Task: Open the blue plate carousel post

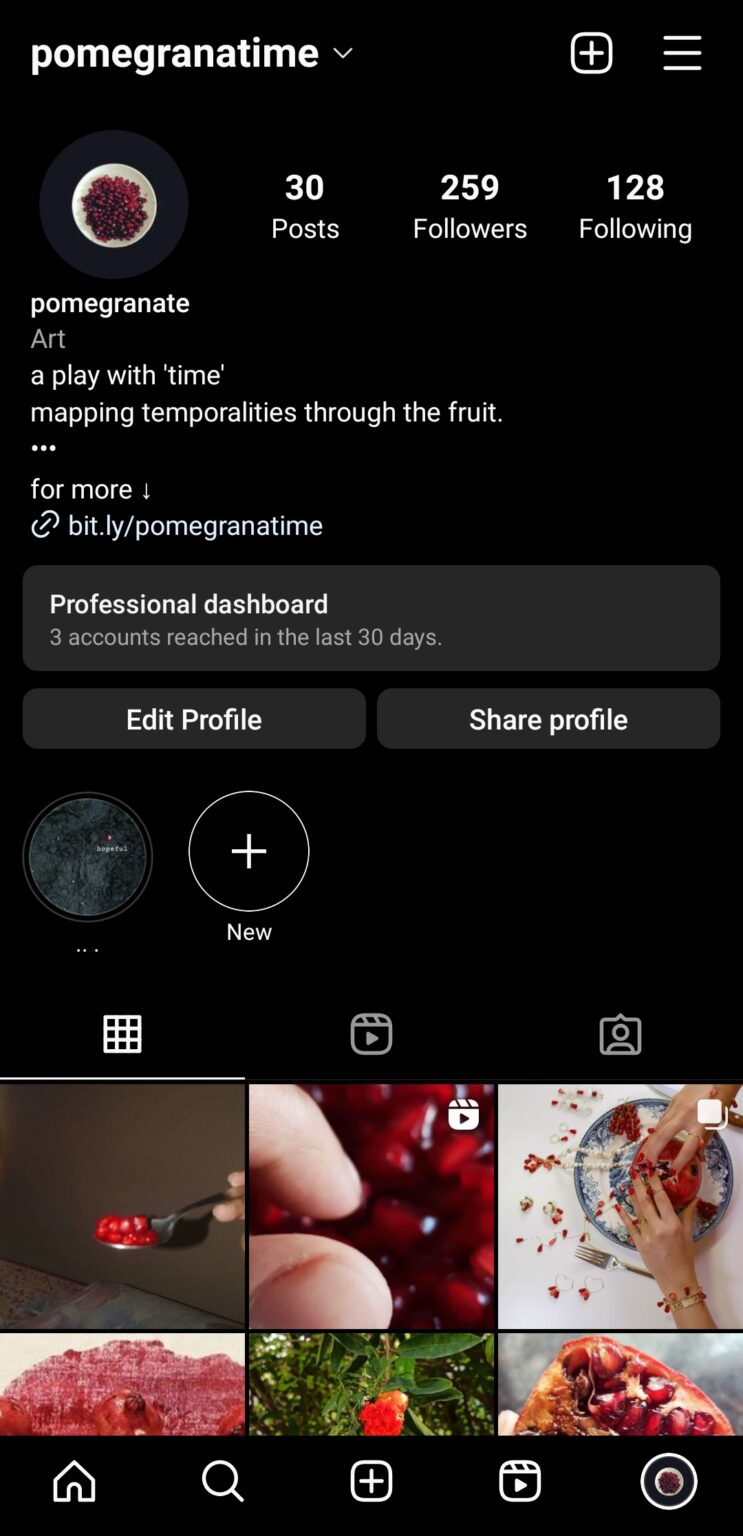Action: click(x=620, y=1206)
